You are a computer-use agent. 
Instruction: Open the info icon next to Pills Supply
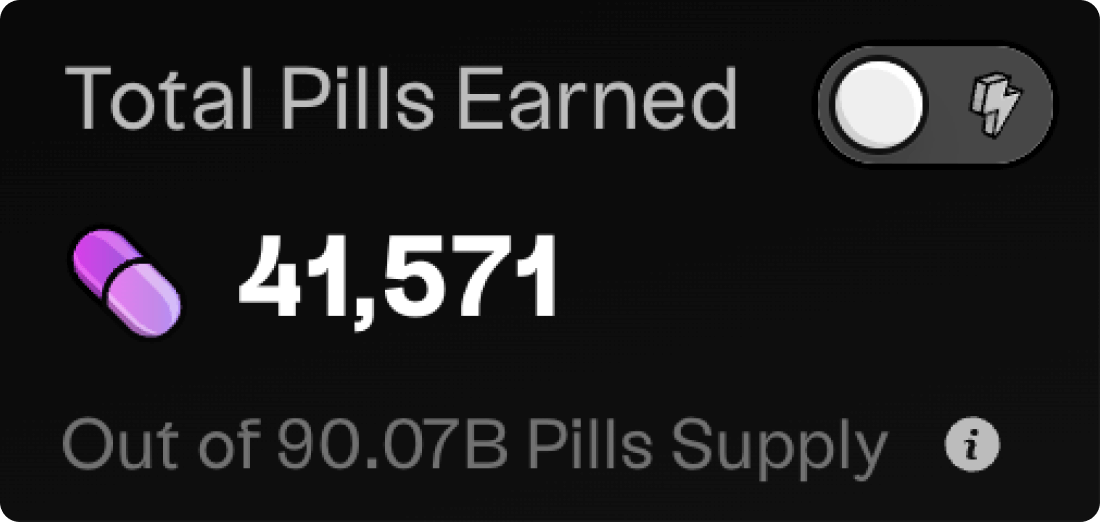tap(971, 445)
